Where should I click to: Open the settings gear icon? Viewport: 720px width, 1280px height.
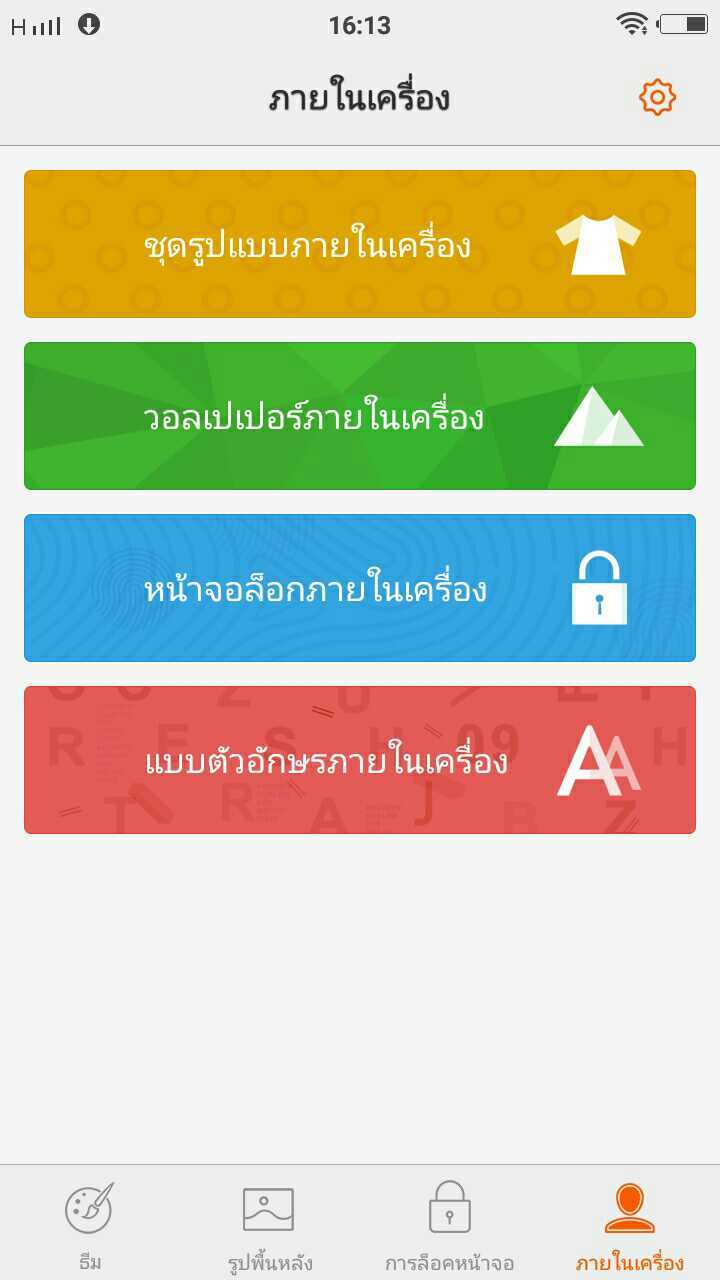click(657, 97)
